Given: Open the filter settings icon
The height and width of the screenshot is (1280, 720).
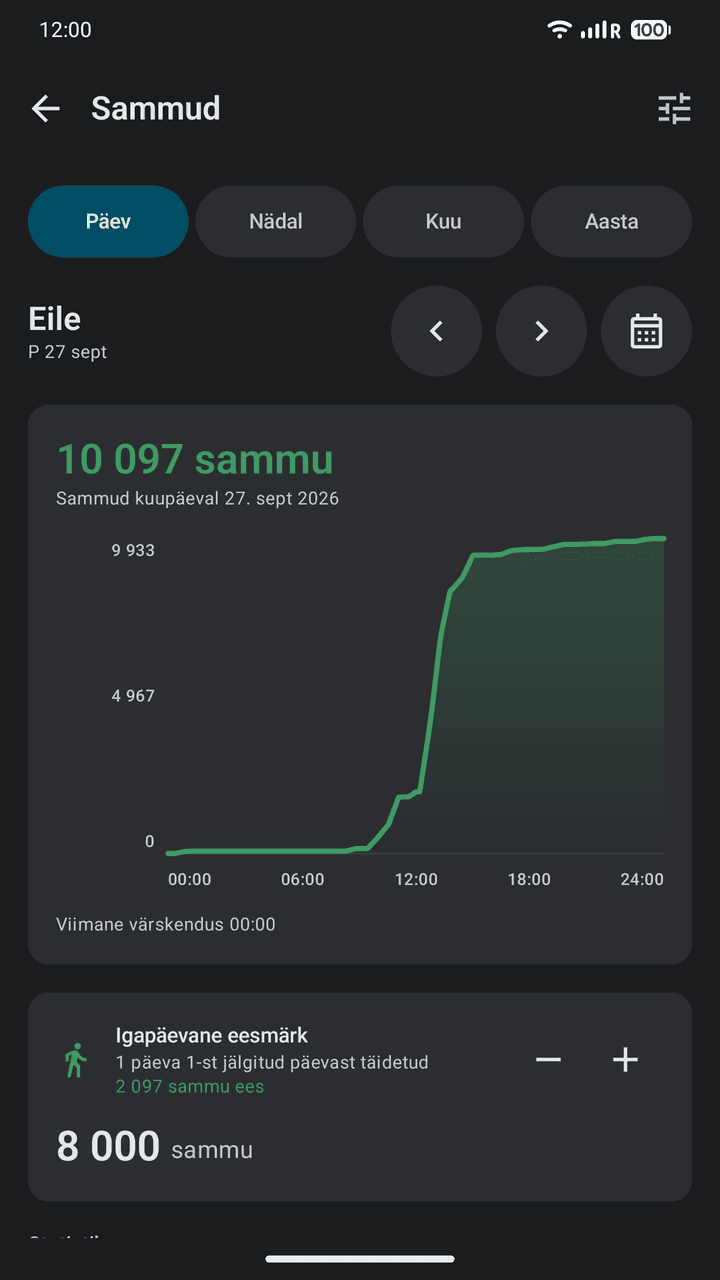Looking at the screenshot, I should (674, 108).
